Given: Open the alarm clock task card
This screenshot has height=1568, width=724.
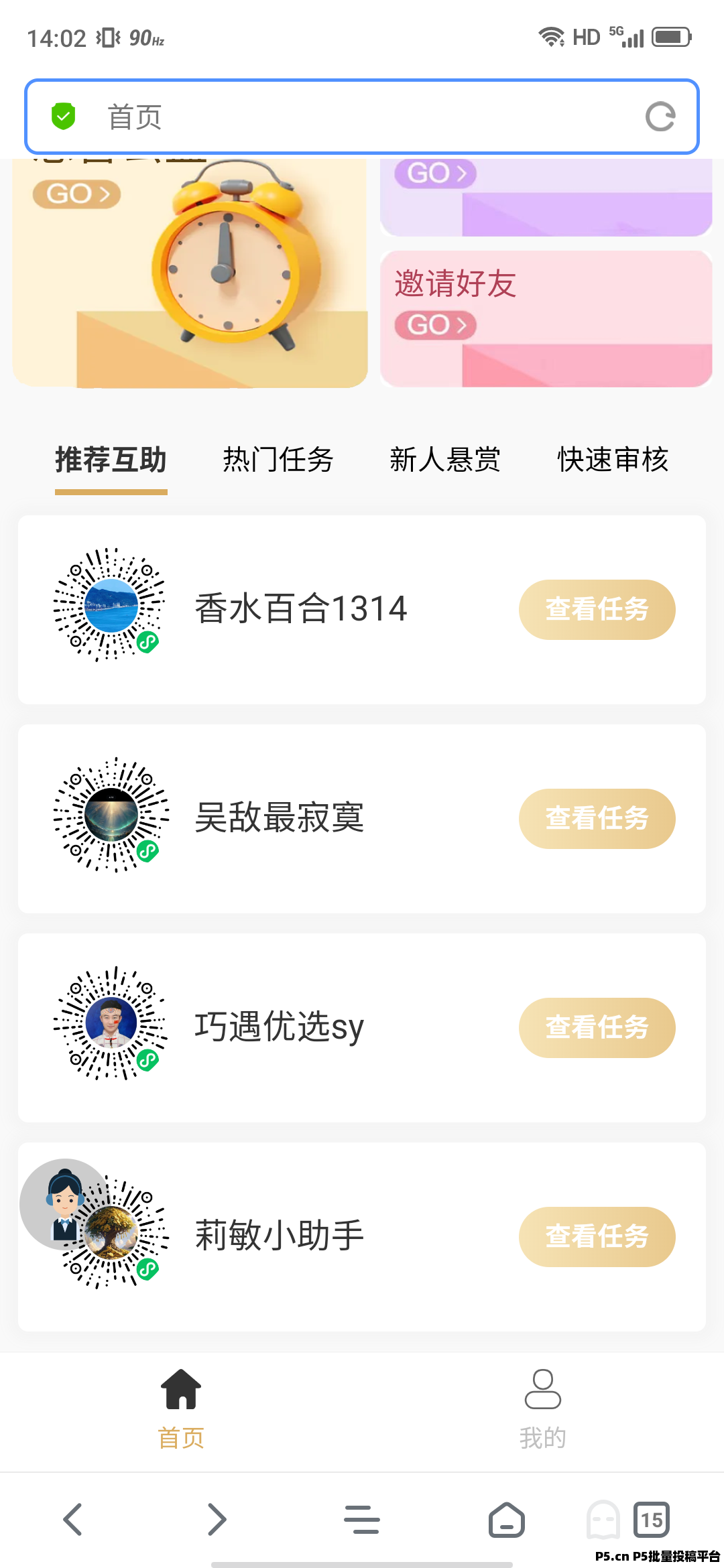Looking at the screenshot, I should tap(190, 275).
